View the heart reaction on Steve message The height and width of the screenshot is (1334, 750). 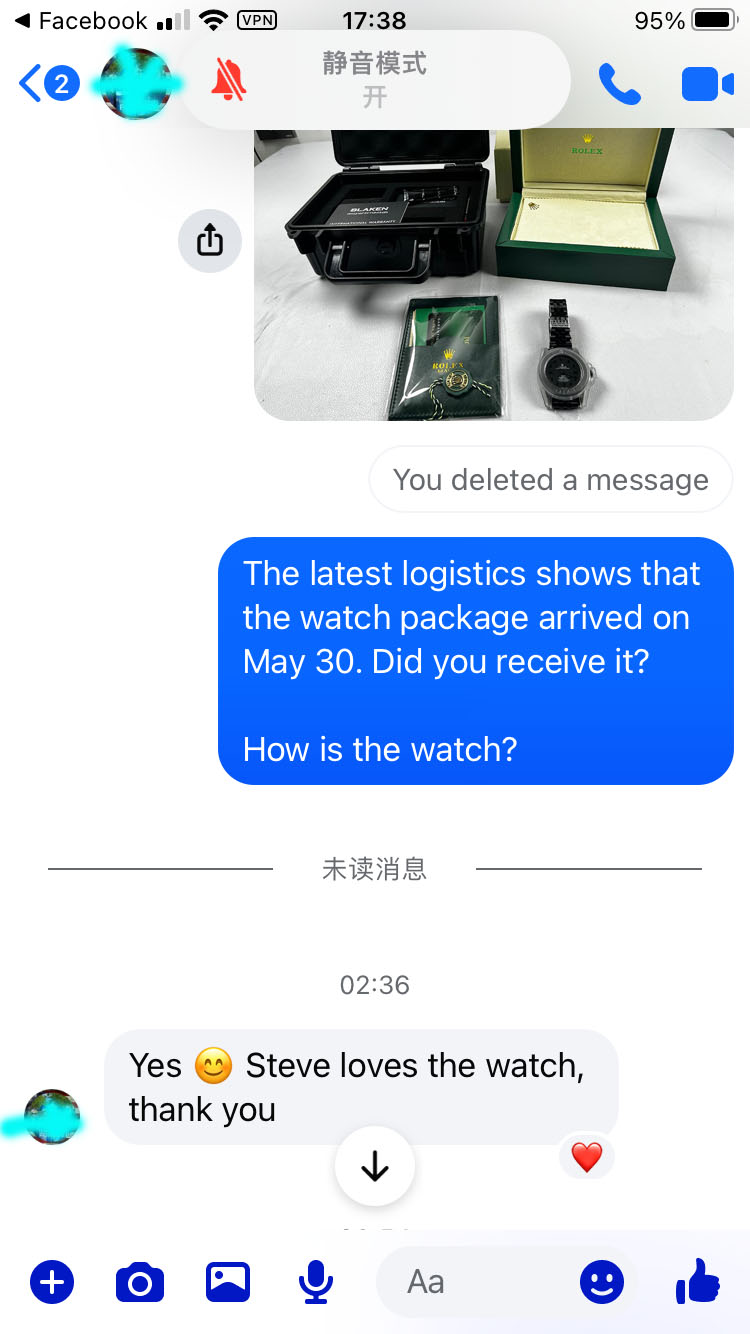point(587,1158)
